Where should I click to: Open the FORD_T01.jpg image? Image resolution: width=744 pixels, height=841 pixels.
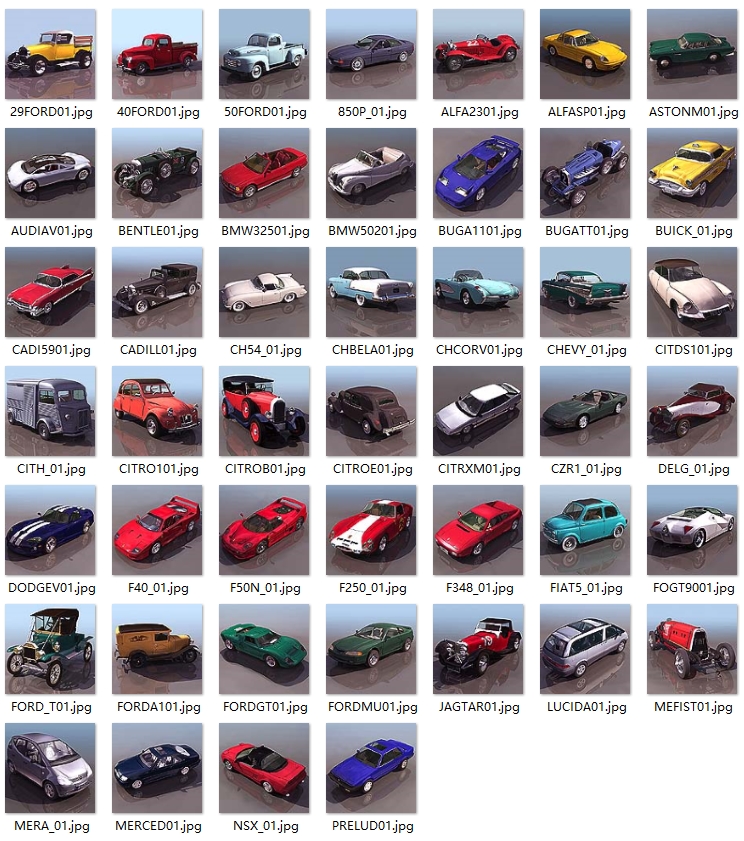coord(50,649)
